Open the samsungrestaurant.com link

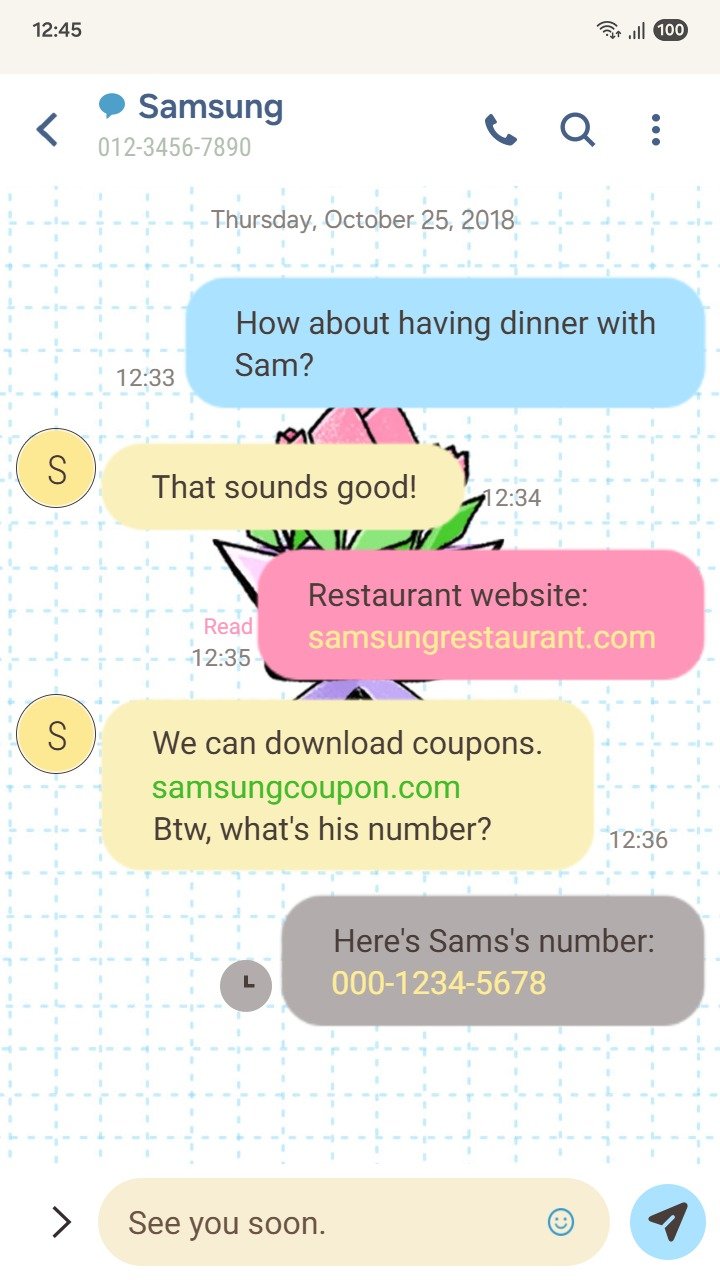point(481,637)
